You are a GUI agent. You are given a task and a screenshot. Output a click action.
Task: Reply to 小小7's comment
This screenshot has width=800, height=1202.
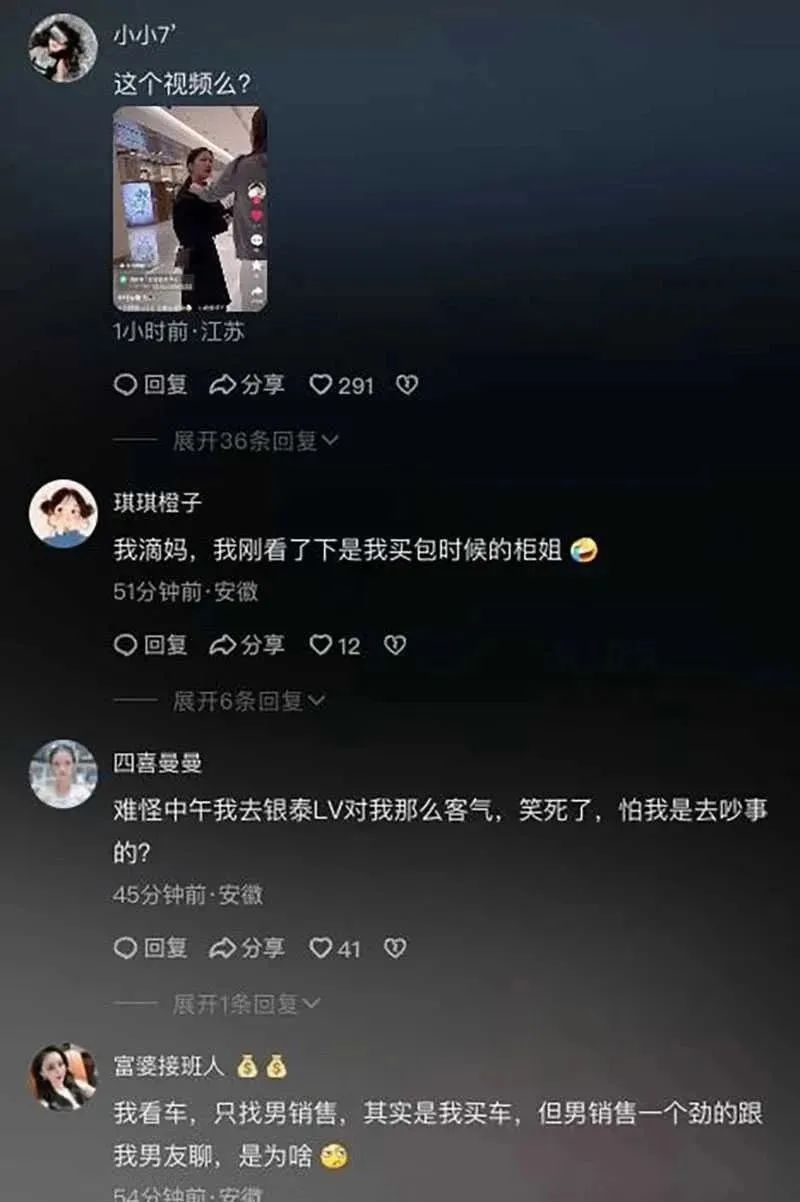pos(151,385)
